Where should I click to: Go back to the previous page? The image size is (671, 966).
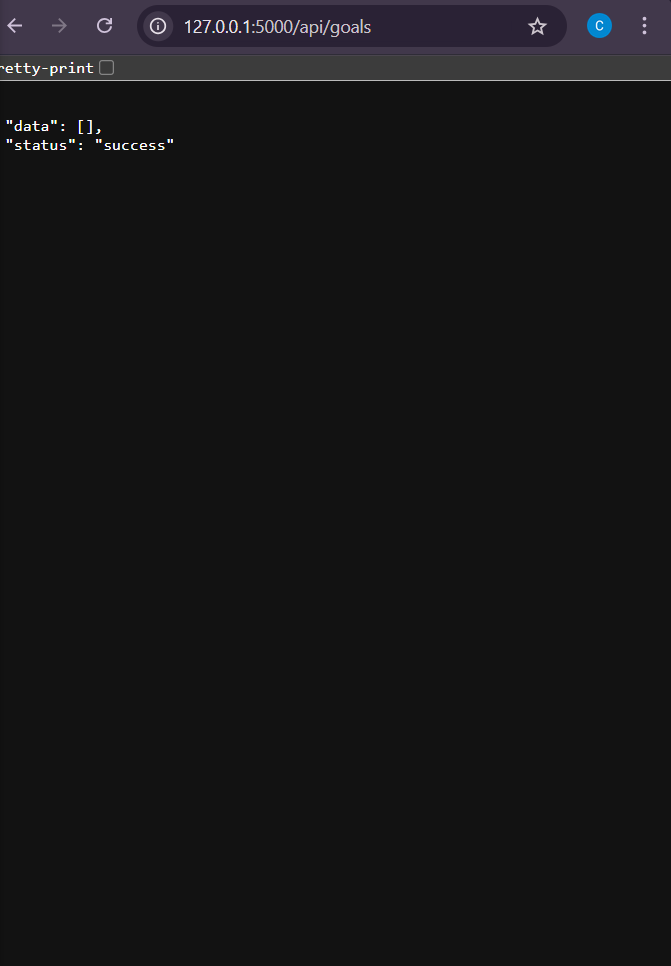(15, 26)
